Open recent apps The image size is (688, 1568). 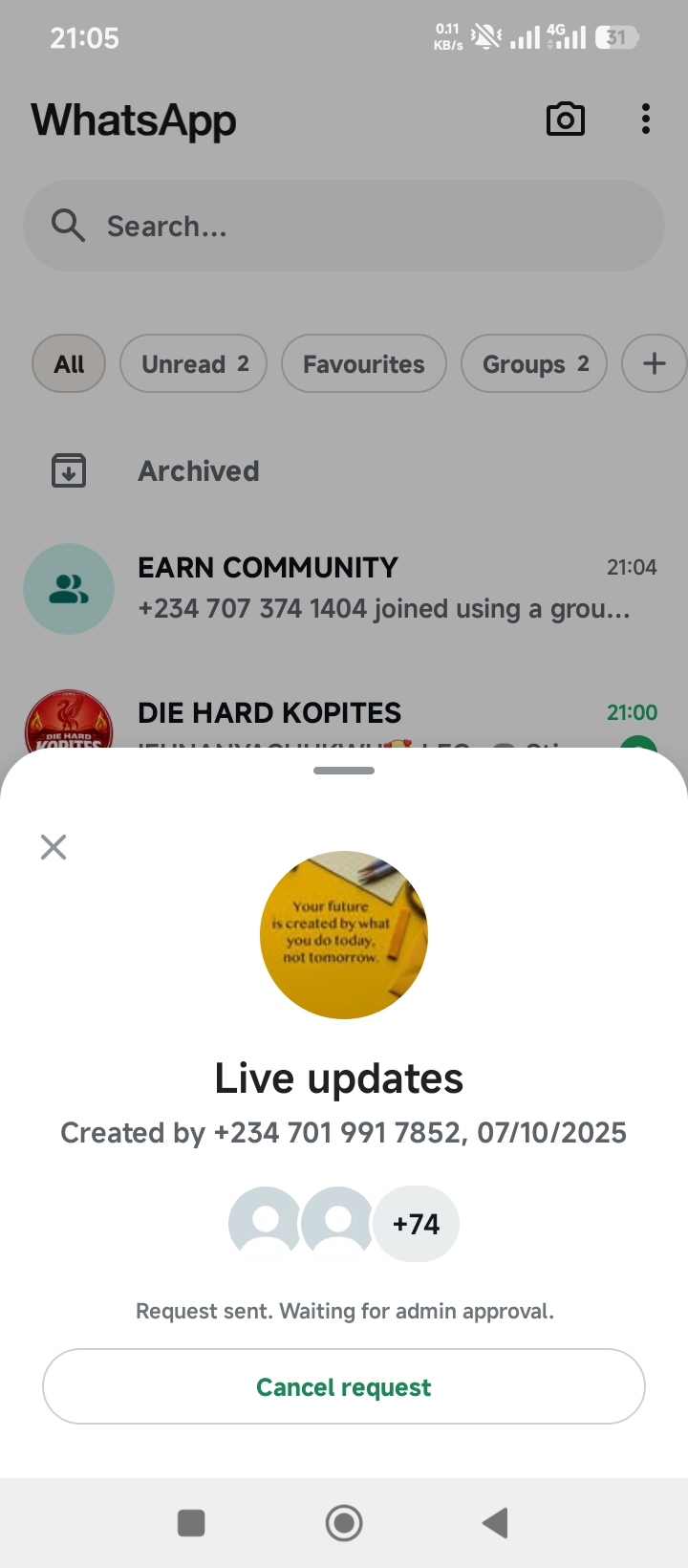(x=192, y=1522)
